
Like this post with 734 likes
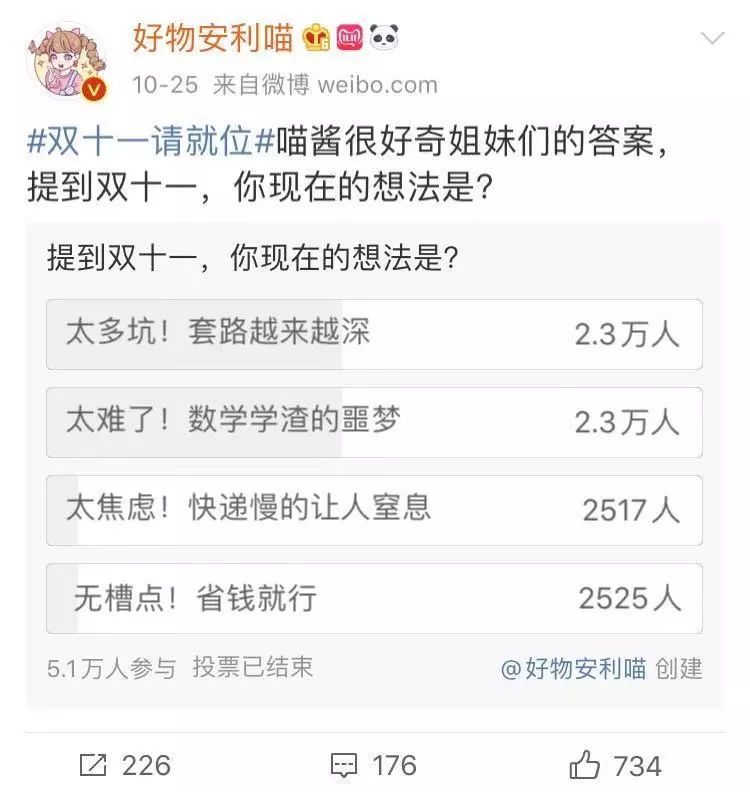pyautogui.click(x=615, y=766)
